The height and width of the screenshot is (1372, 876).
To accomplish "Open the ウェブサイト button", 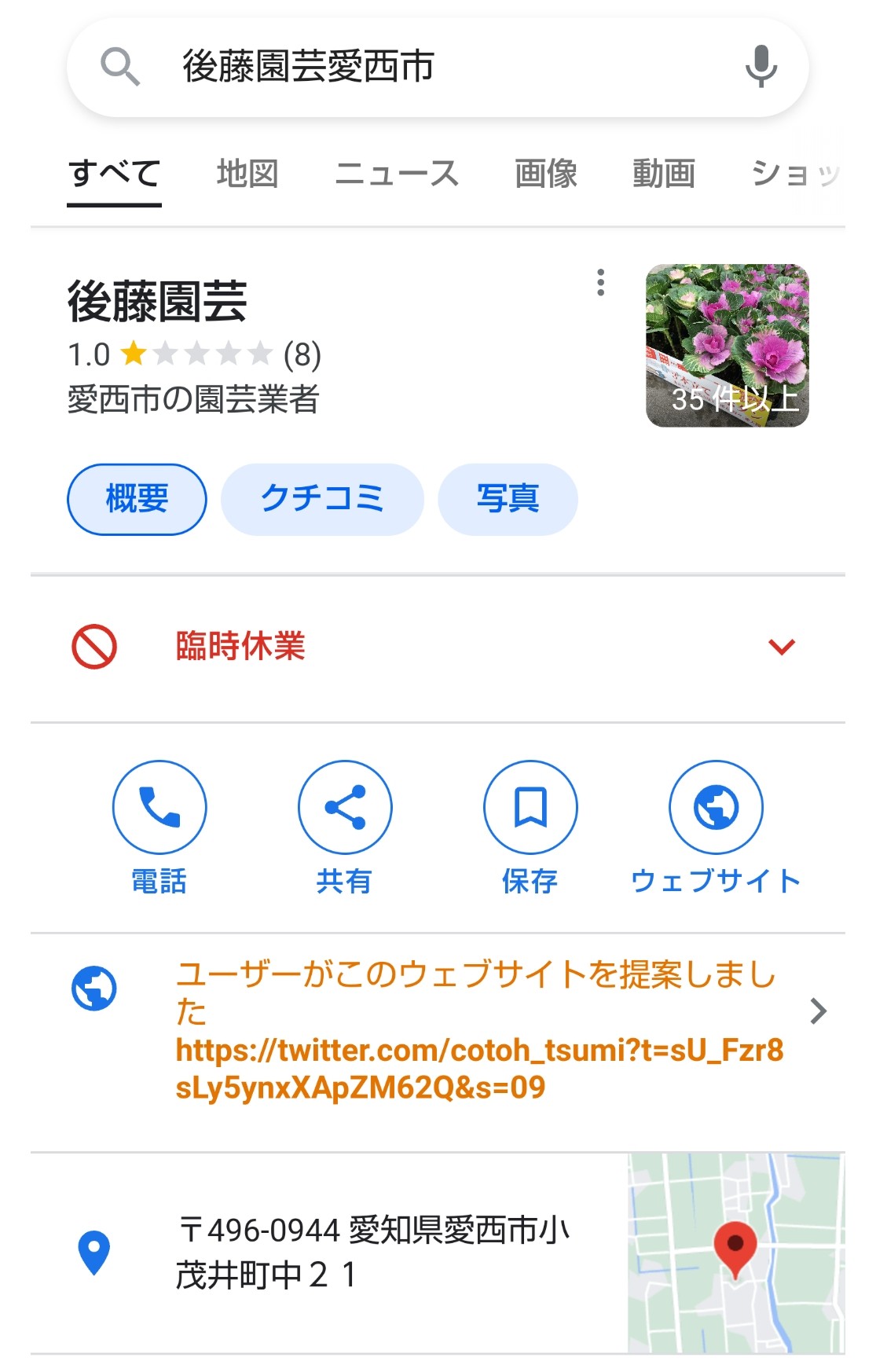I will point(716,808).
